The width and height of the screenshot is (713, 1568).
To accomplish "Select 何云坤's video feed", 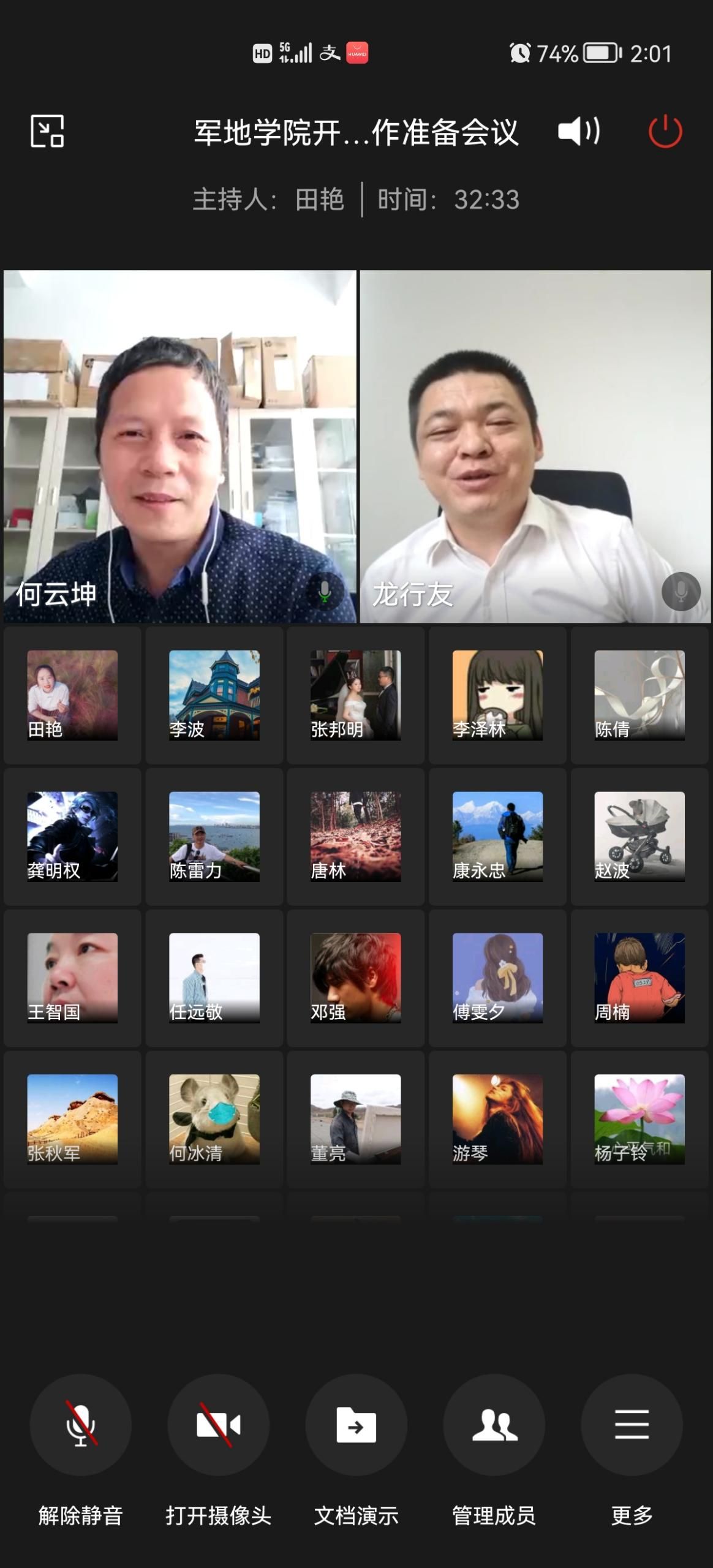I will [179, 446].
